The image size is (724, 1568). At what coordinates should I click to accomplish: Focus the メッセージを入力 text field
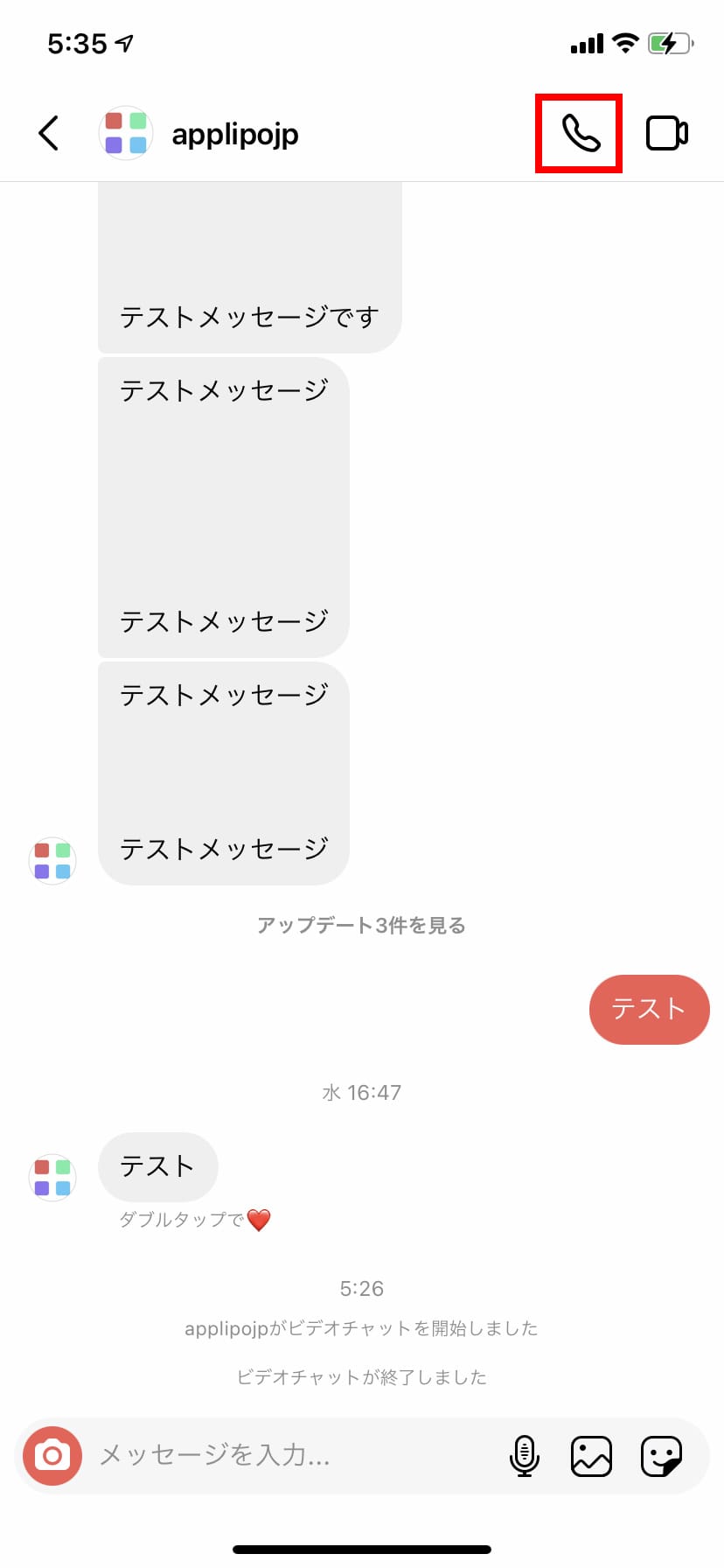point(289,1456)
